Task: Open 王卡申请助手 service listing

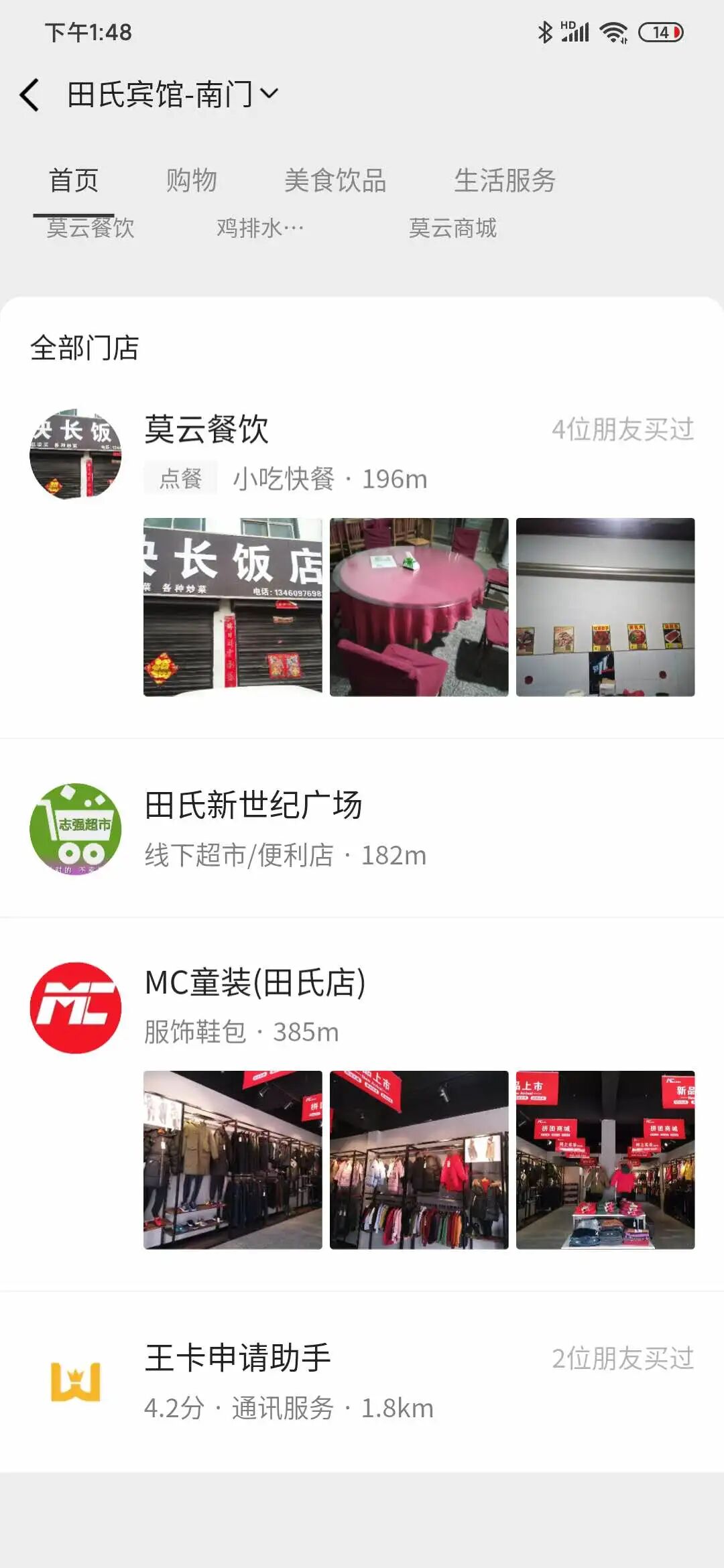Action: tap(238, 1359)
